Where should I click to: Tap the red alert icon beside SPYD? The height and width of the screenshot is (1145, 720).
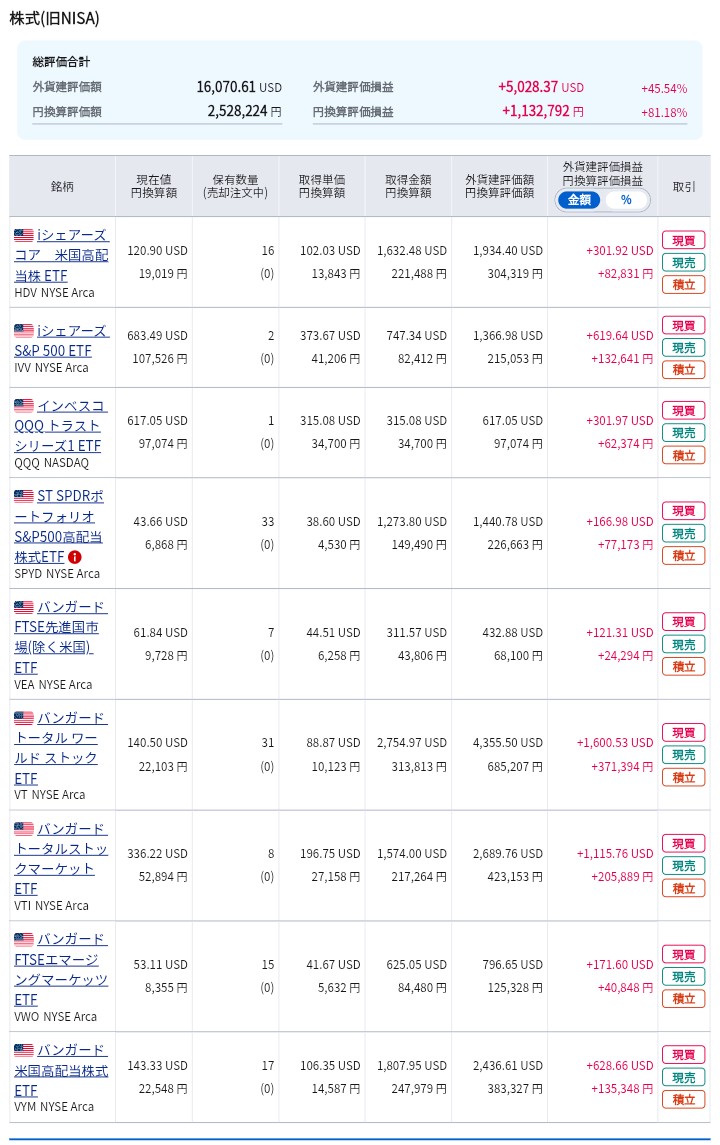(75, 557)
